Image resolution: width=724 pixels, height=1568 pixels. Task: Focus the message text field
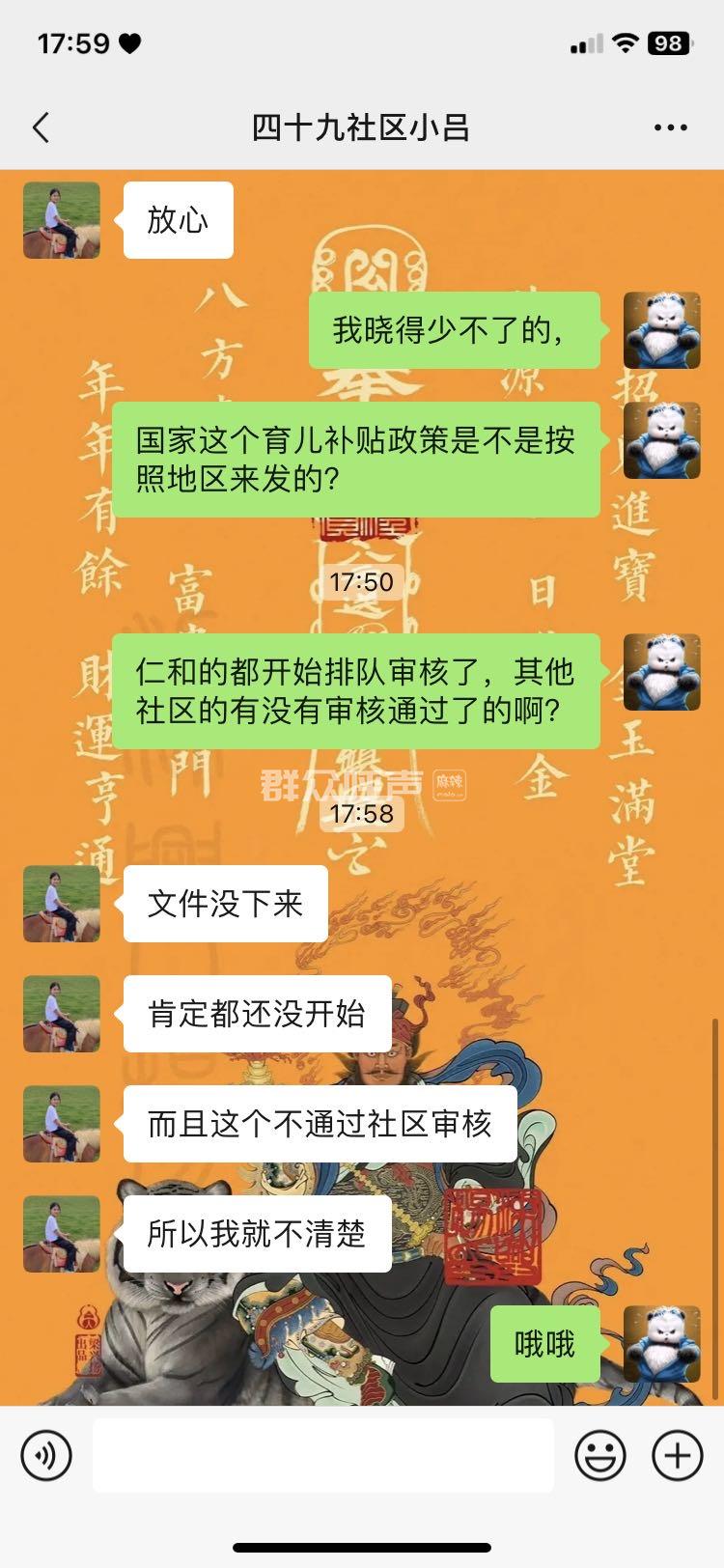[x=322, y=1455]
